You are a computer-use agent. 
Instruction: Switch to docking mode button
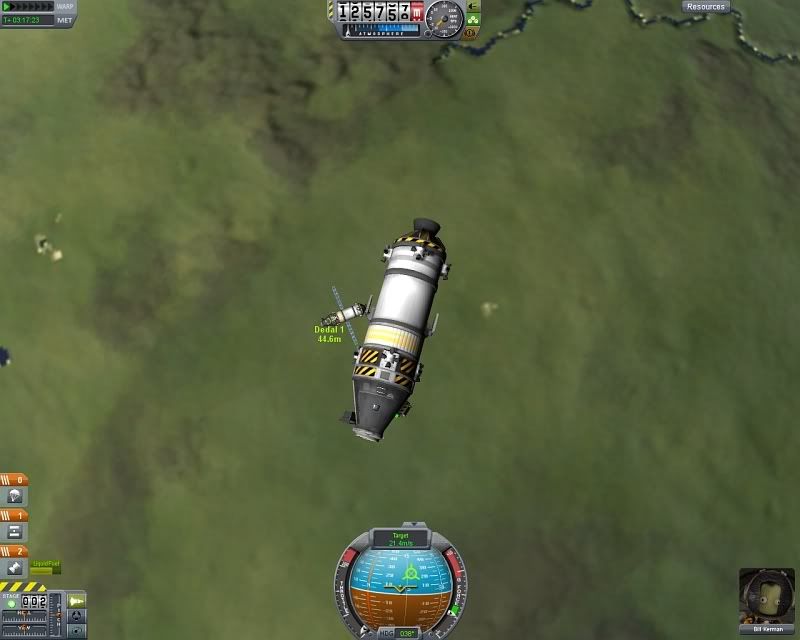[x=77, y=615]
